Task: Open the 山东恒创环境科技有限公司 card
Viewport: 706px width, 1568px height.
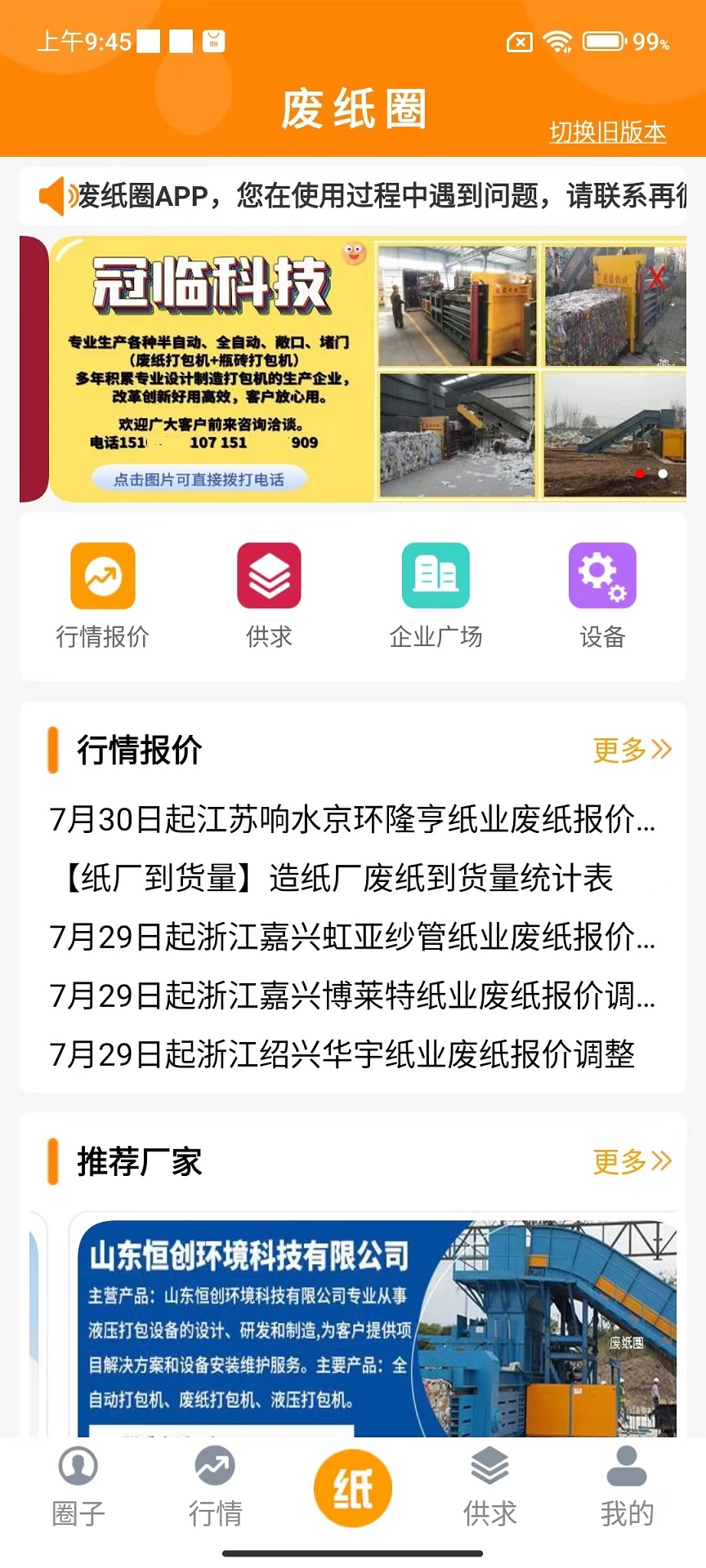Action: 376,1327
